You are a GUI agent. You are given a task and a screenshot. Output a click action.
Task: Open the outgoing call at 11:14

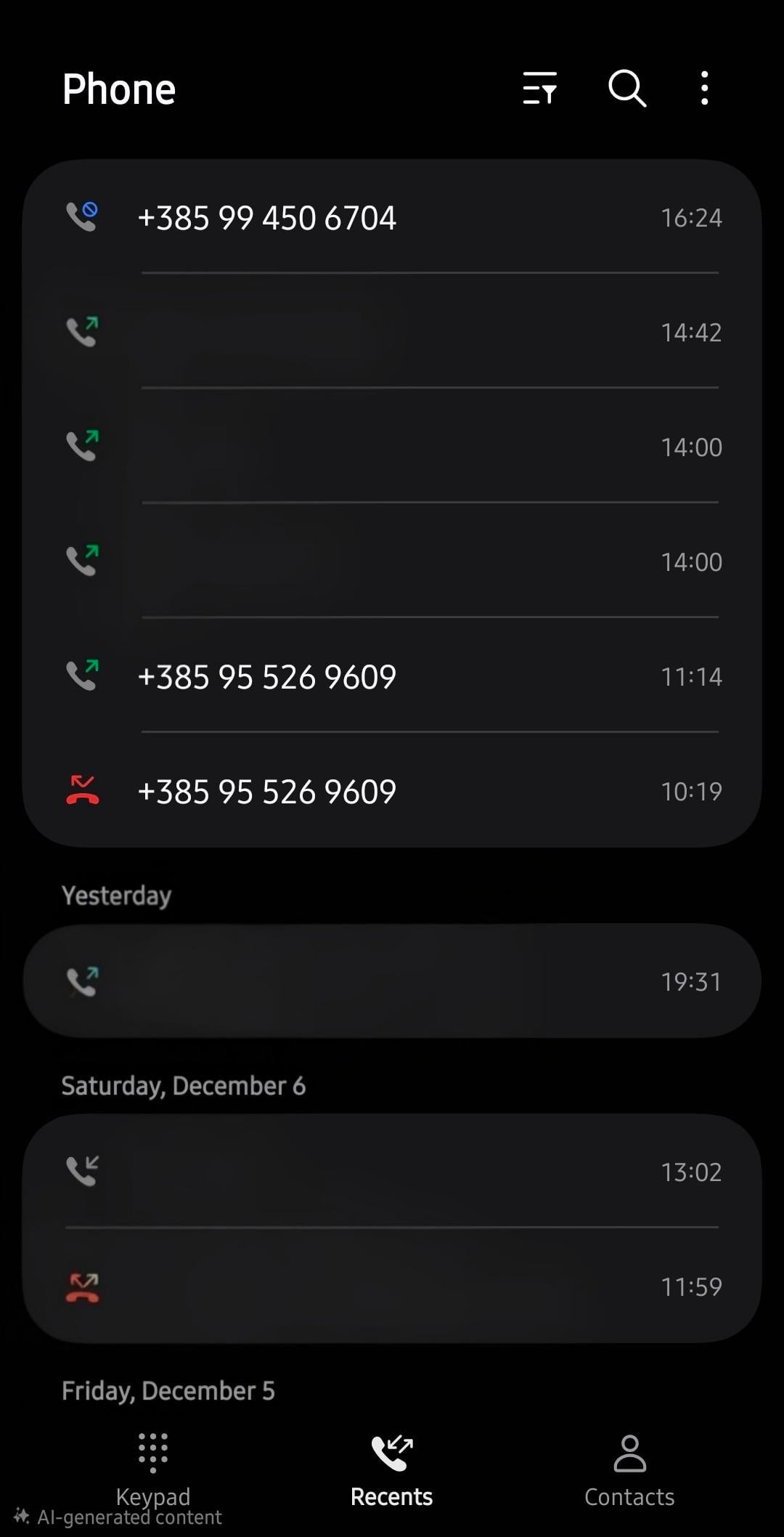coord(392,676)
